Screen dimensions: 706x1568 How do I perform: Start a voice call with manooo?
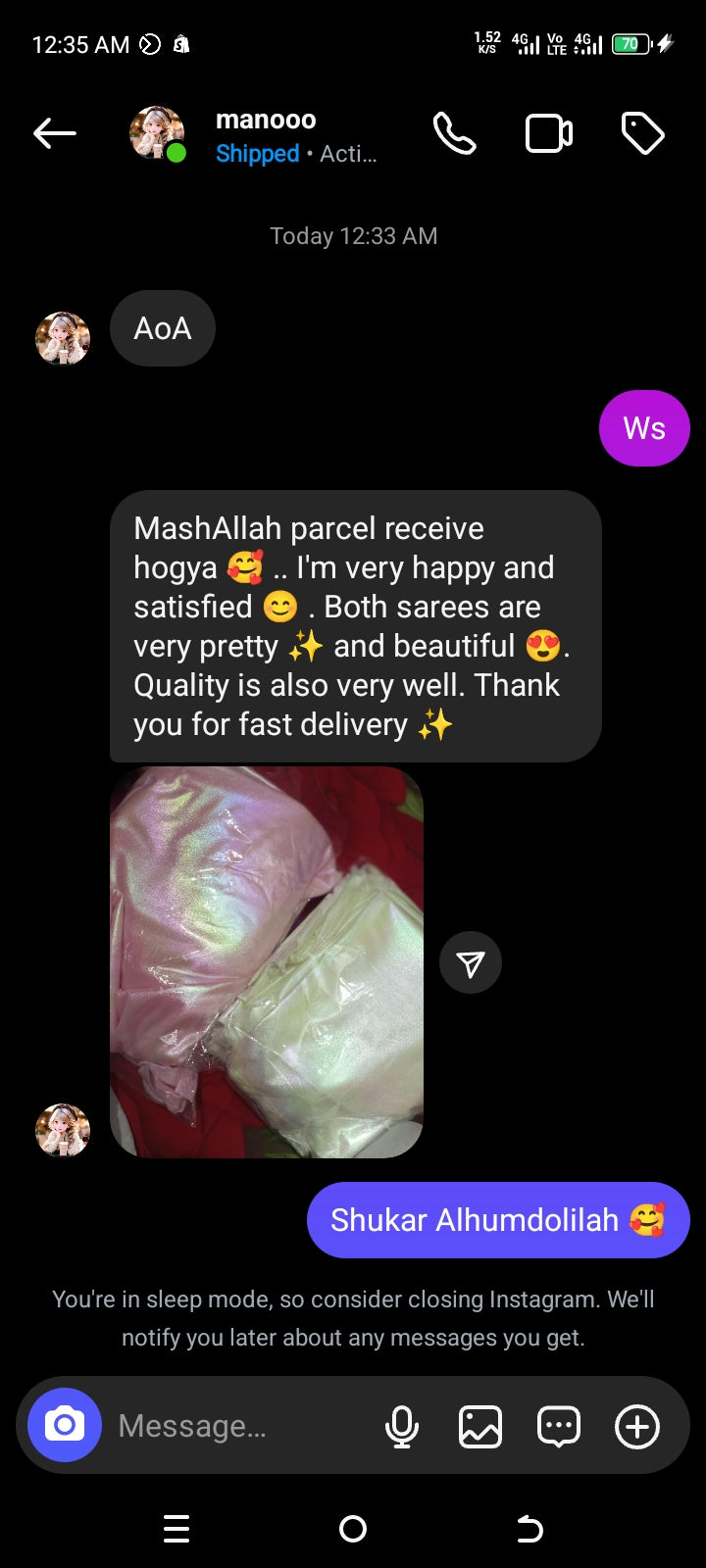pyautogui.click(x=454, y=133)
